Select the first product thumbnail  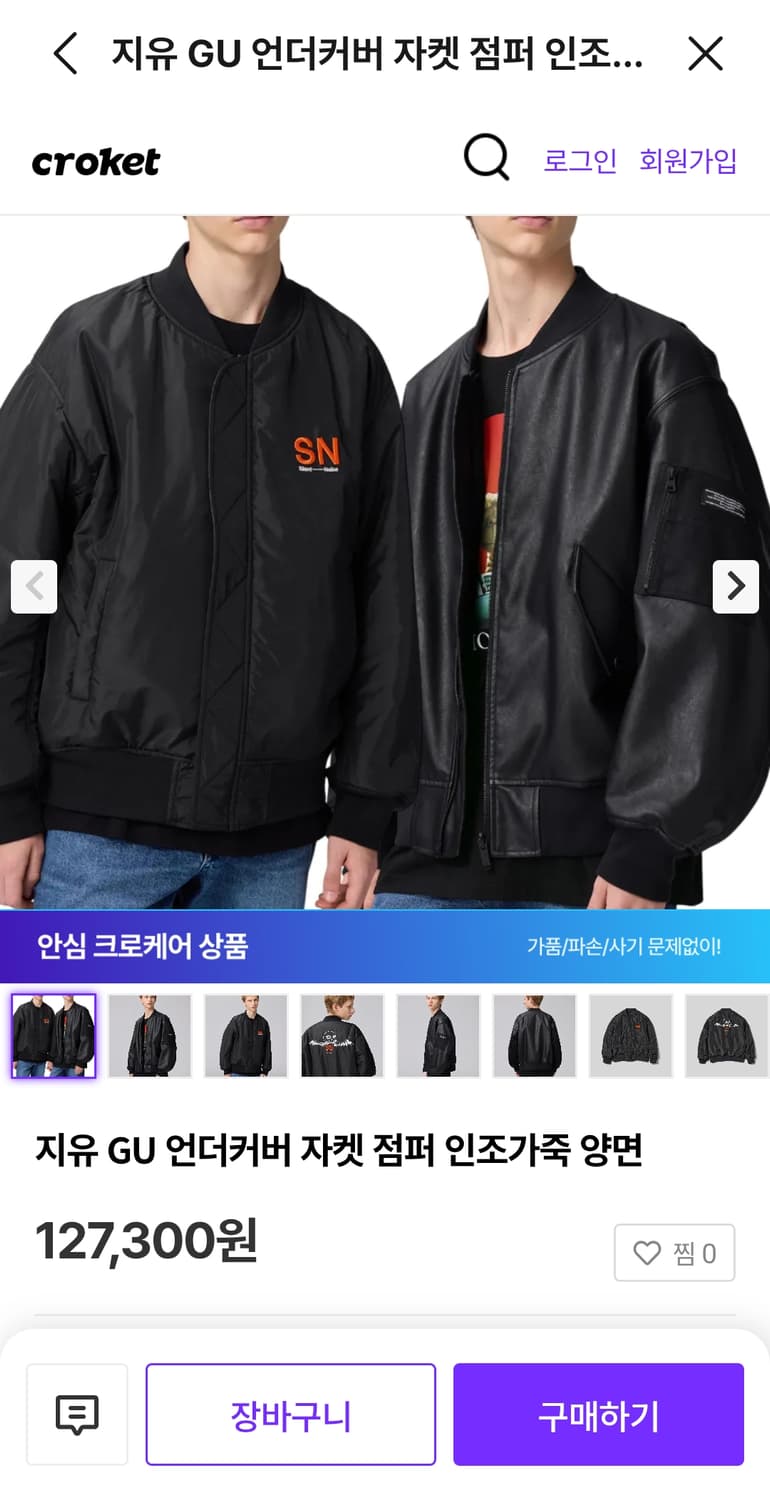(x=52, y=1035)
